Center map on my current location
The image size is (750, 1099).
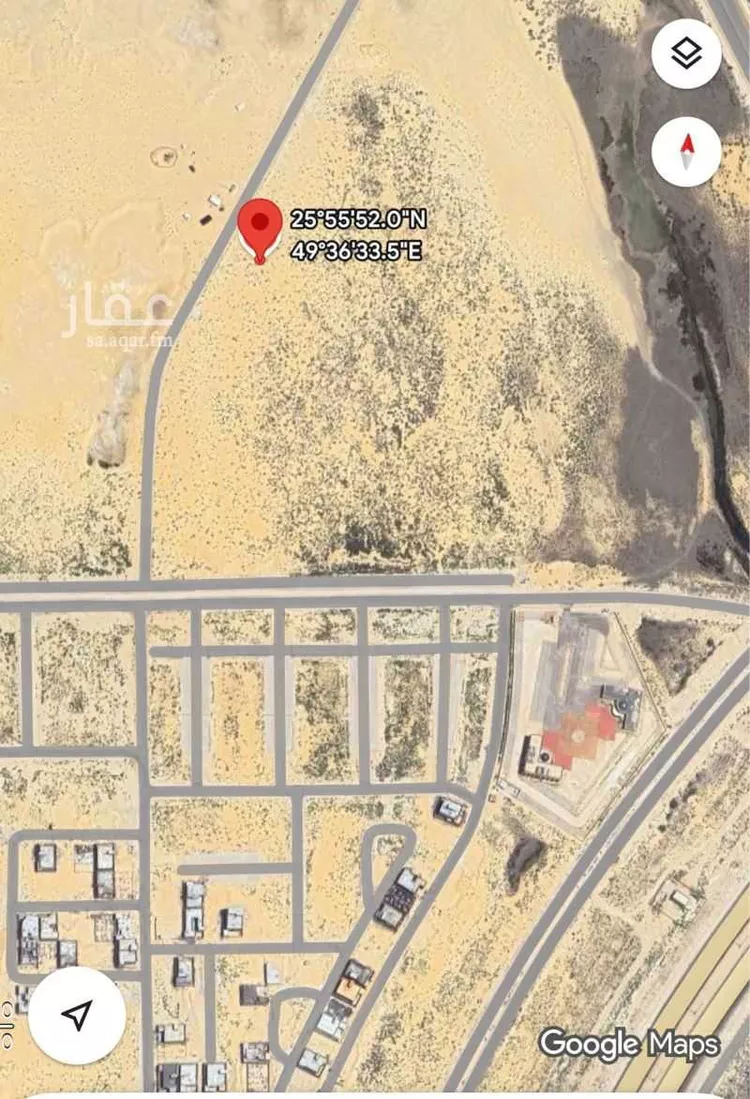click(77, 1015)
